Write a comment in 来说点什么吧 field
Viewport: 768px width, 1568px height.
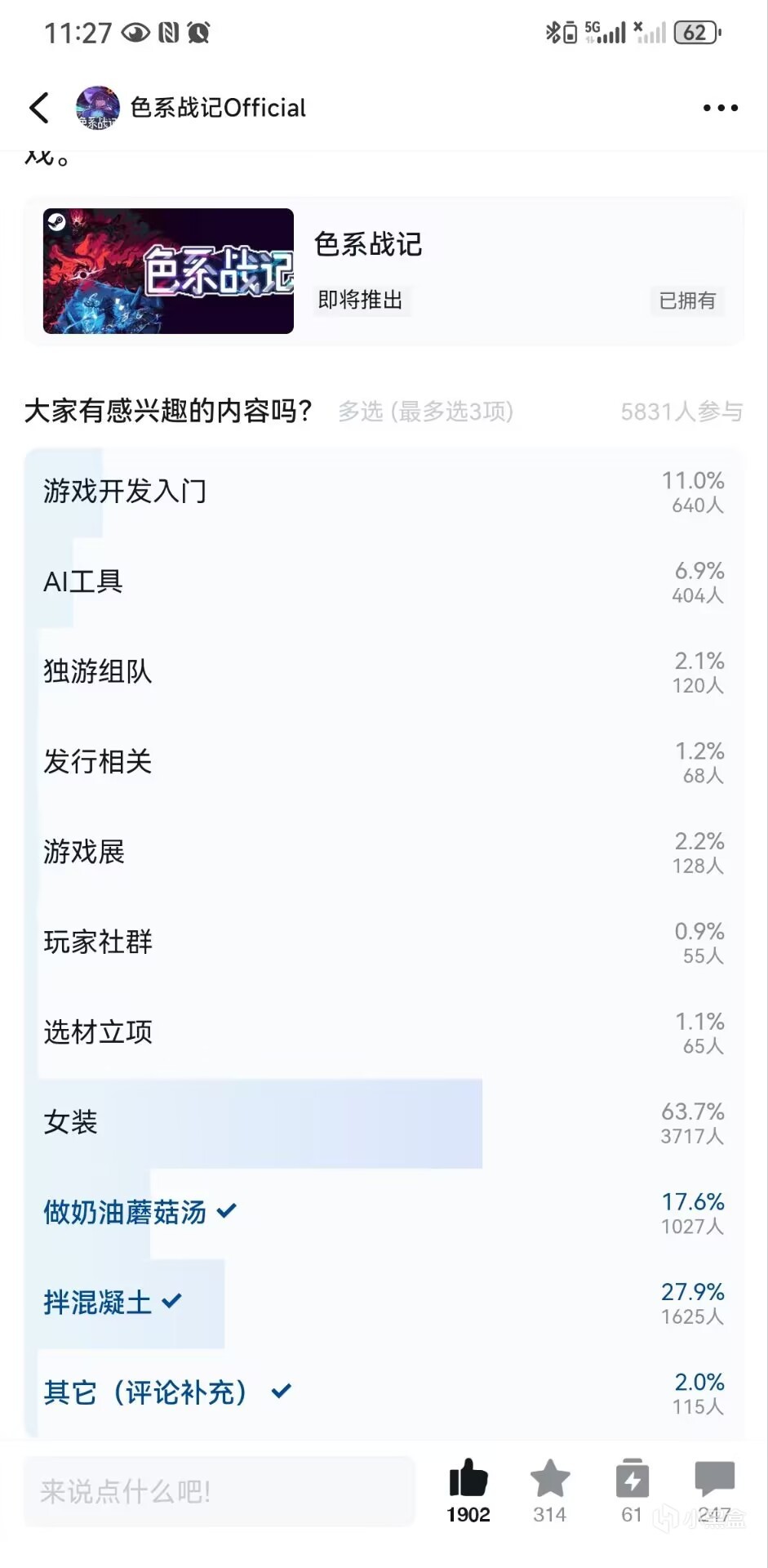[x=219, y=1491]
